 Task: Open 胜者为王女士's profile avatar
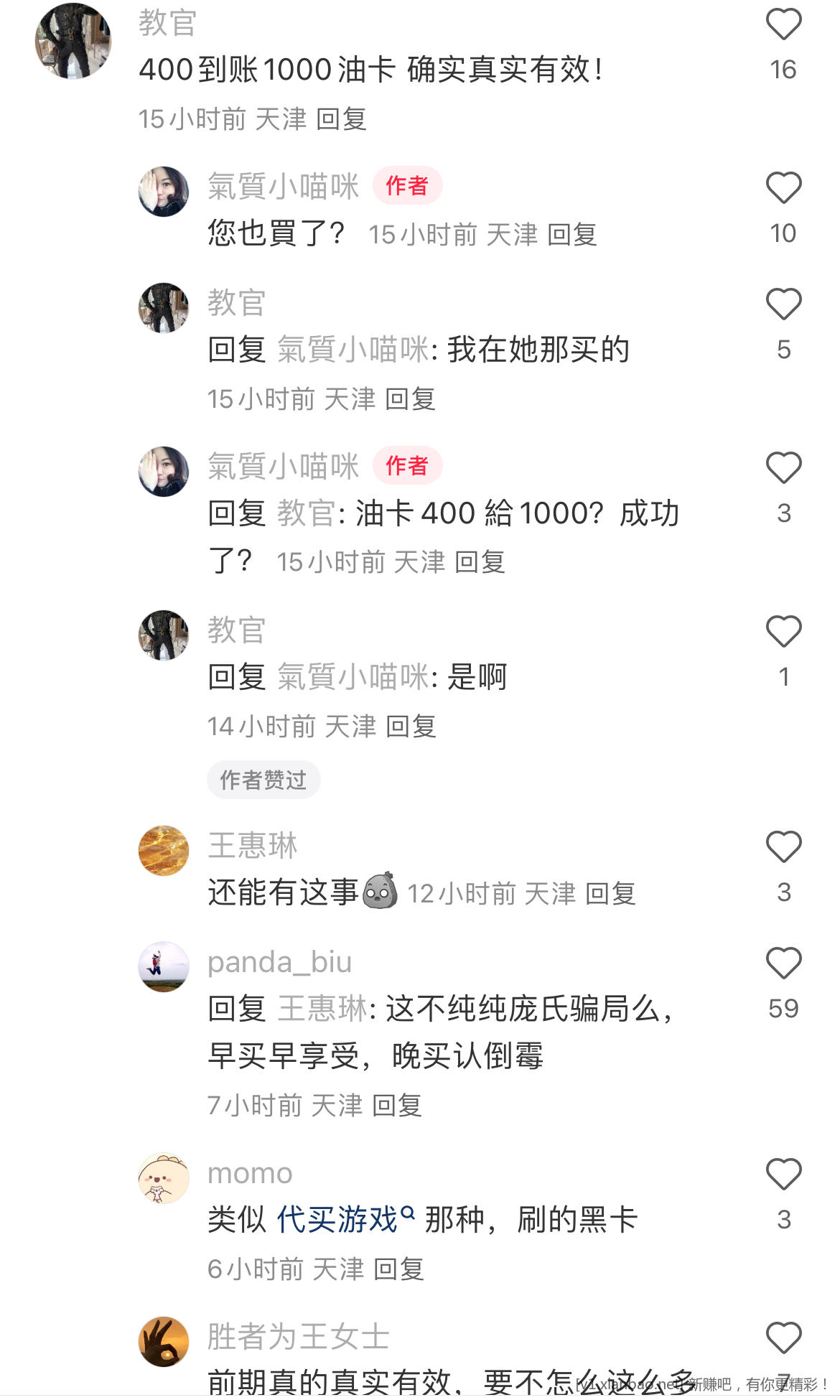click(x=164, y=1341)
